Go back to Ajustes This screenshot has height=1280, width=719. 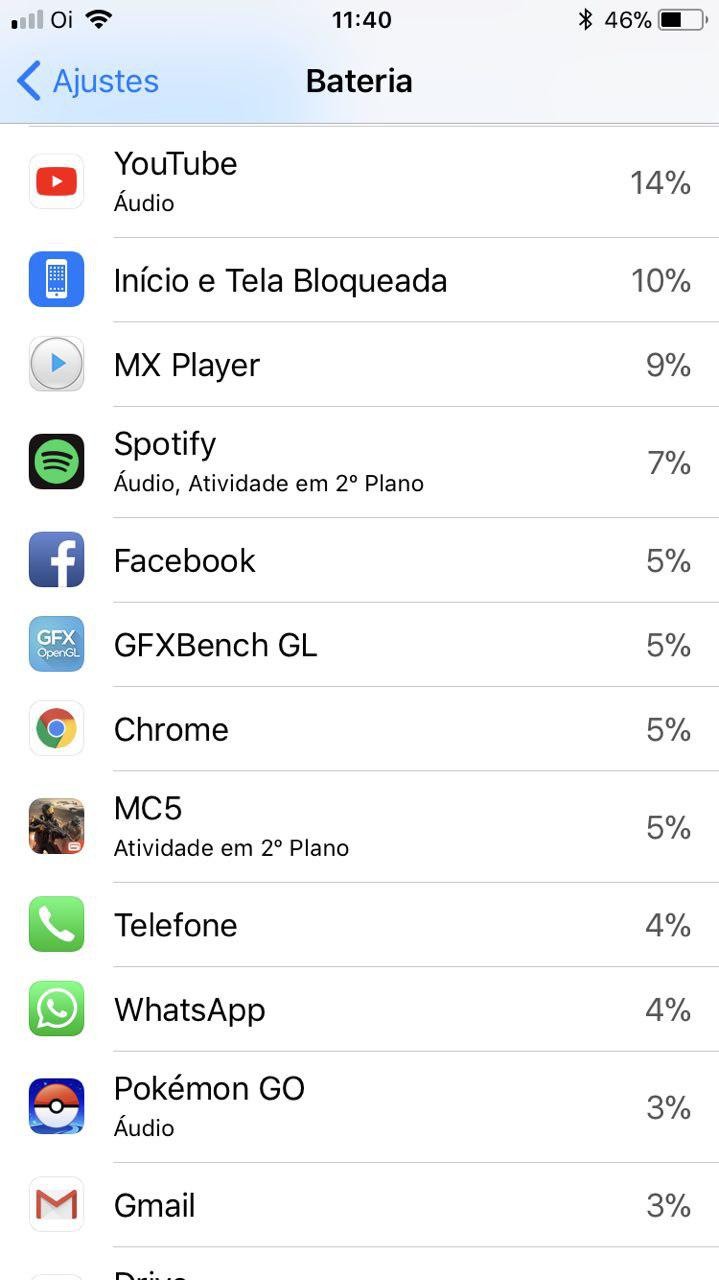coord(88,81)
